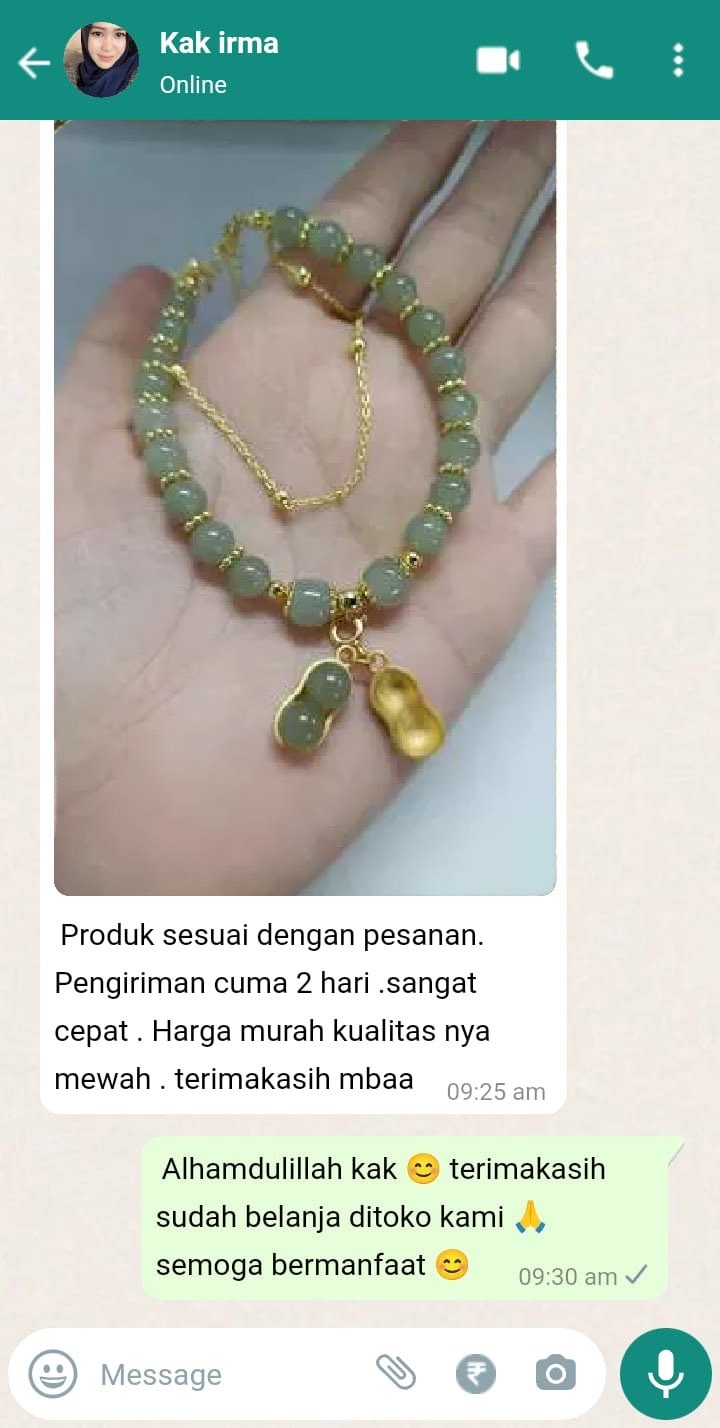
Task: Open the three-dot overflow menu
Action: coord(678,61)
